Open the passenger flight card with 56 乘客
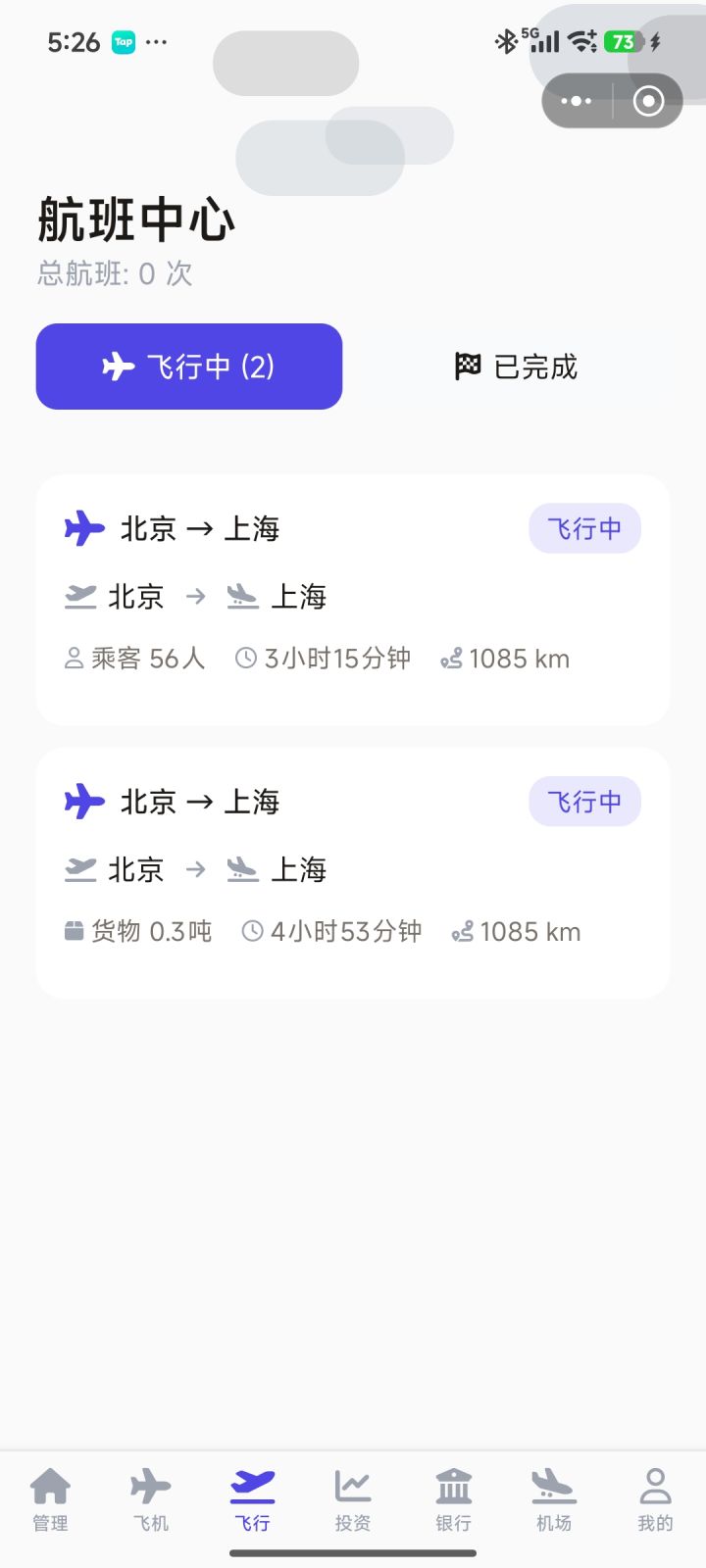Image resolution: width=706 pixels, height=1568 pixels. pos(353,600)
